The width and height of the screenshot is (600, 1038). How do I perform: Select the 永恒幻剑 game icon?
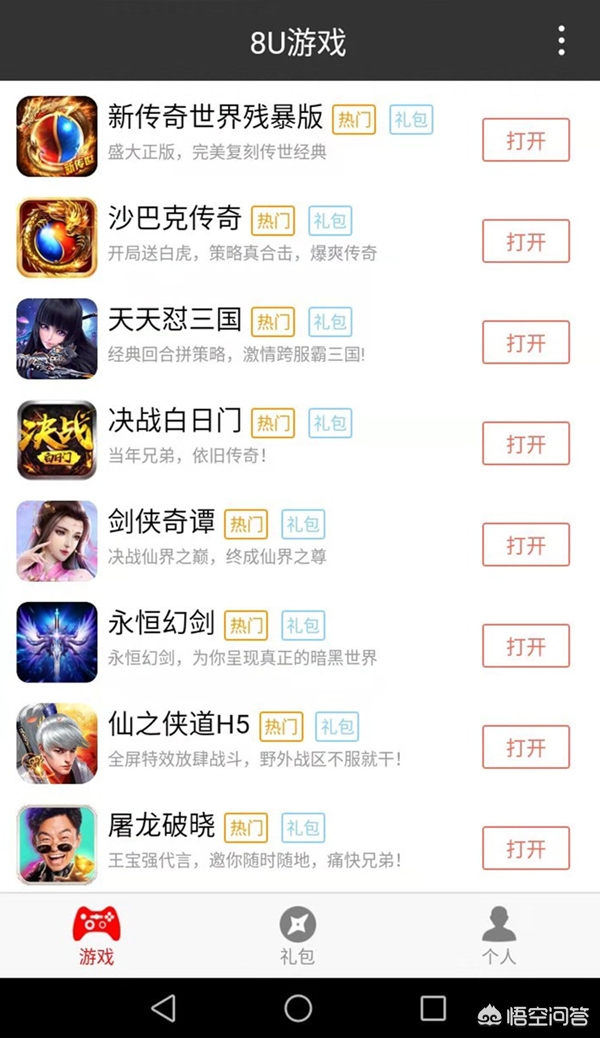click(57, 642)
